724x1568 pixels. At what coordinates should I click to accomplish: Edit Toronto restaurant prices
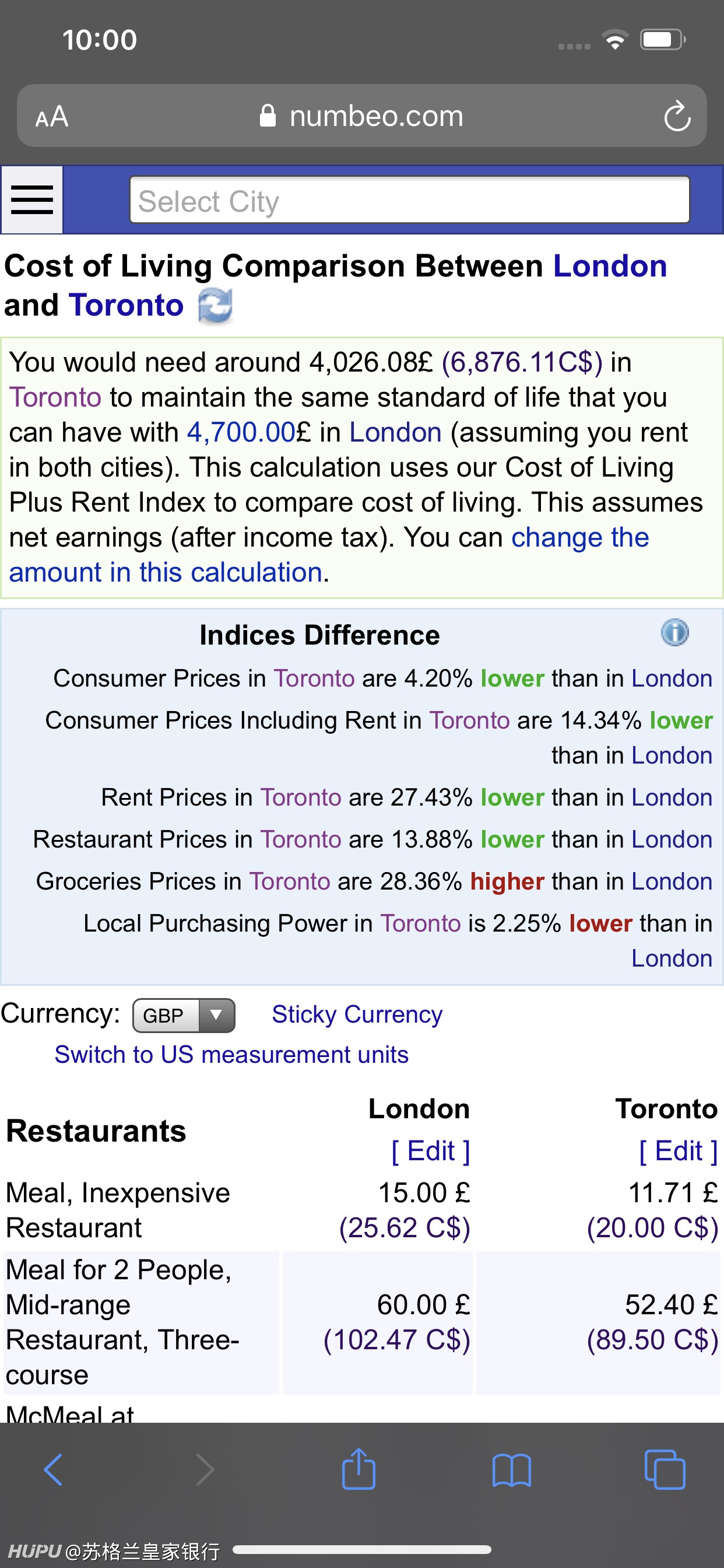coord(678,1150)
